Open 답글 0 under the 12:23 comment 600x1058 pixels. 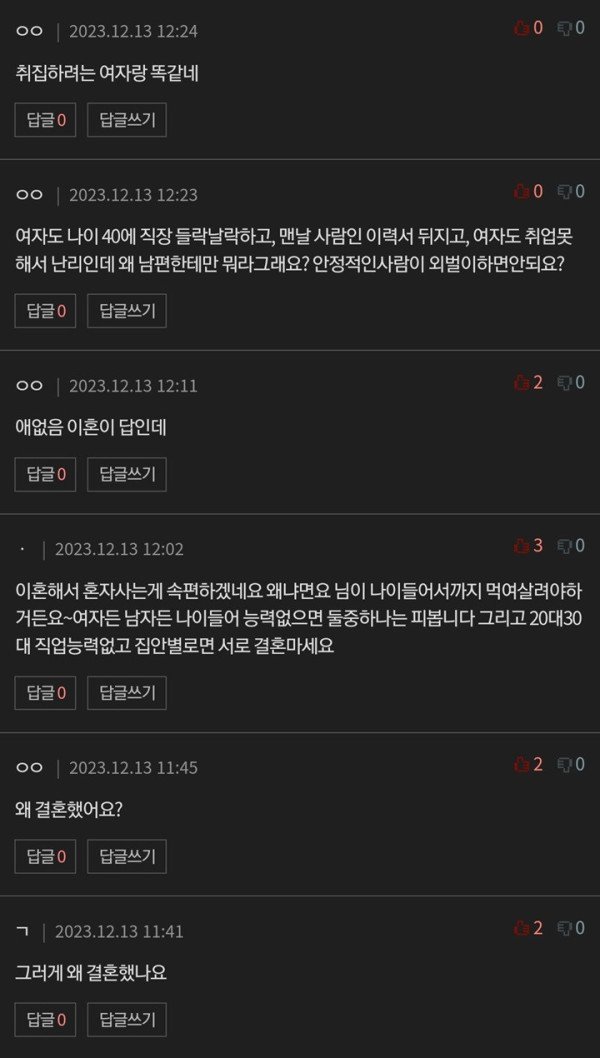46,311
